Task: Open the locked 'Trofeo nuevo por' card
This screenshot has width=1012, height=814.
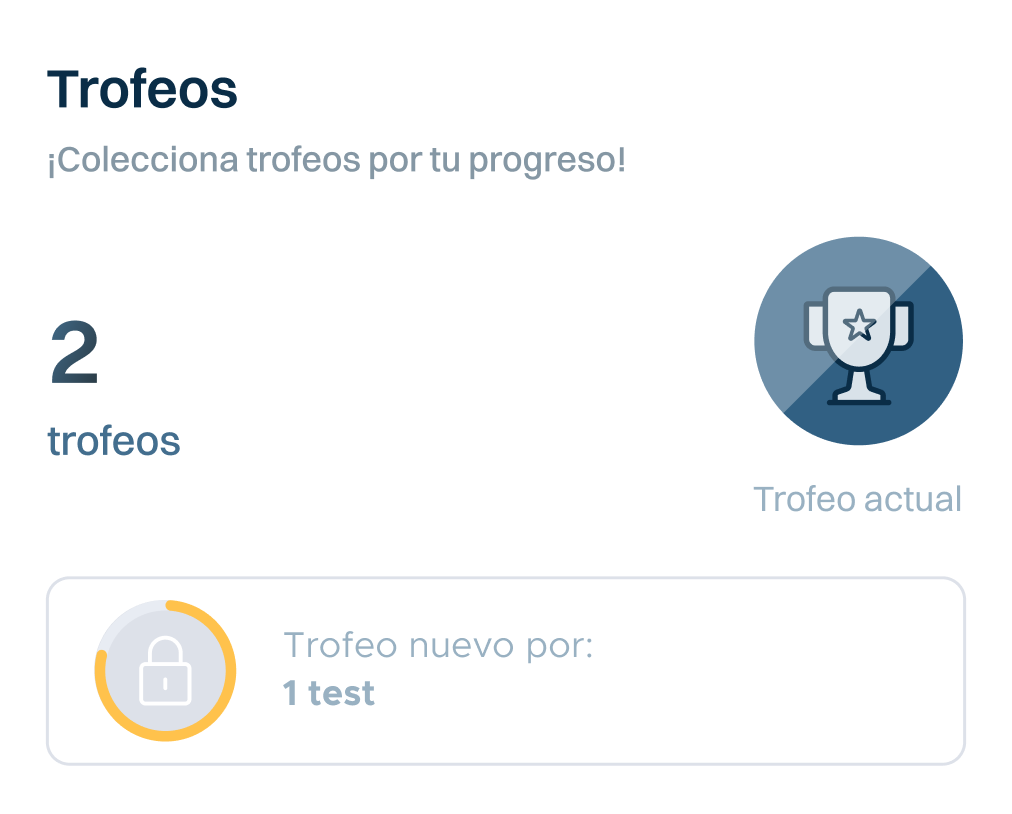Action: (505, 670)
